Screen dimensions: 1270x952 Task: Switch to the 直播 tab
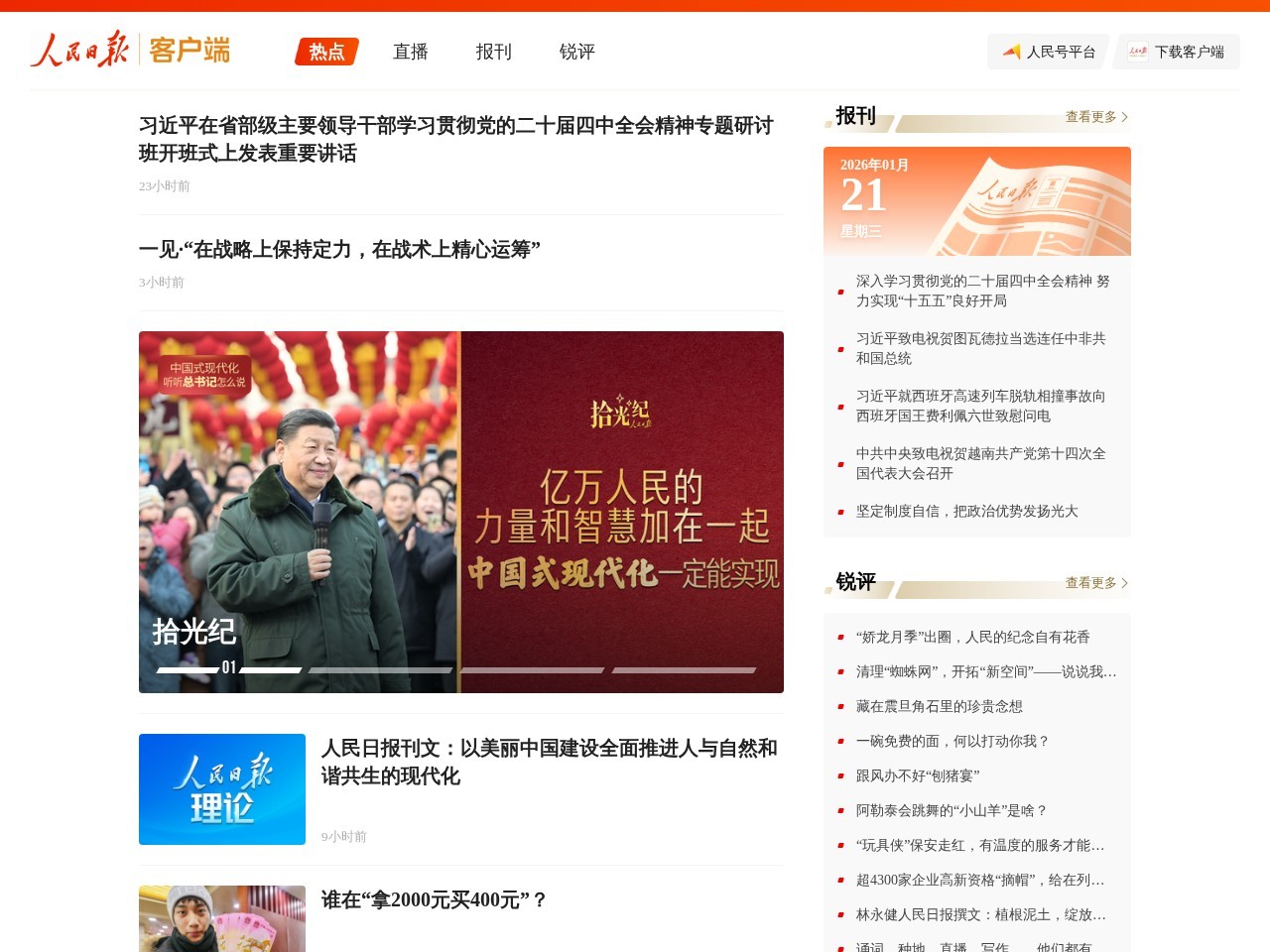pyautogui.click(x=410, y=52)
